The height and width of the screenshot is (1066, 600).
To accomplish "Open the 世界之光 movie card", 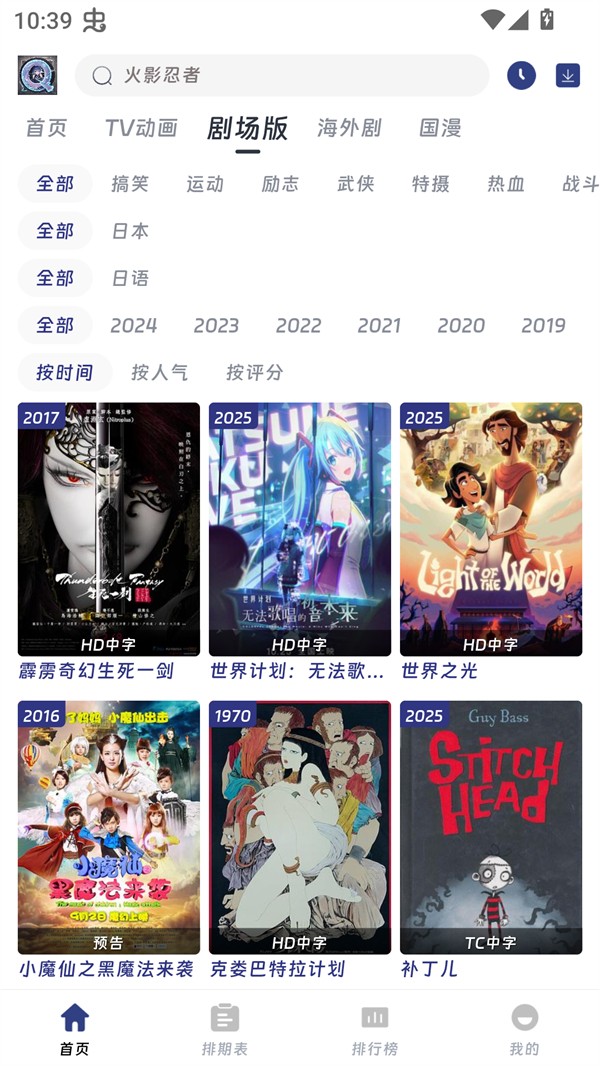I will point(491,529).
